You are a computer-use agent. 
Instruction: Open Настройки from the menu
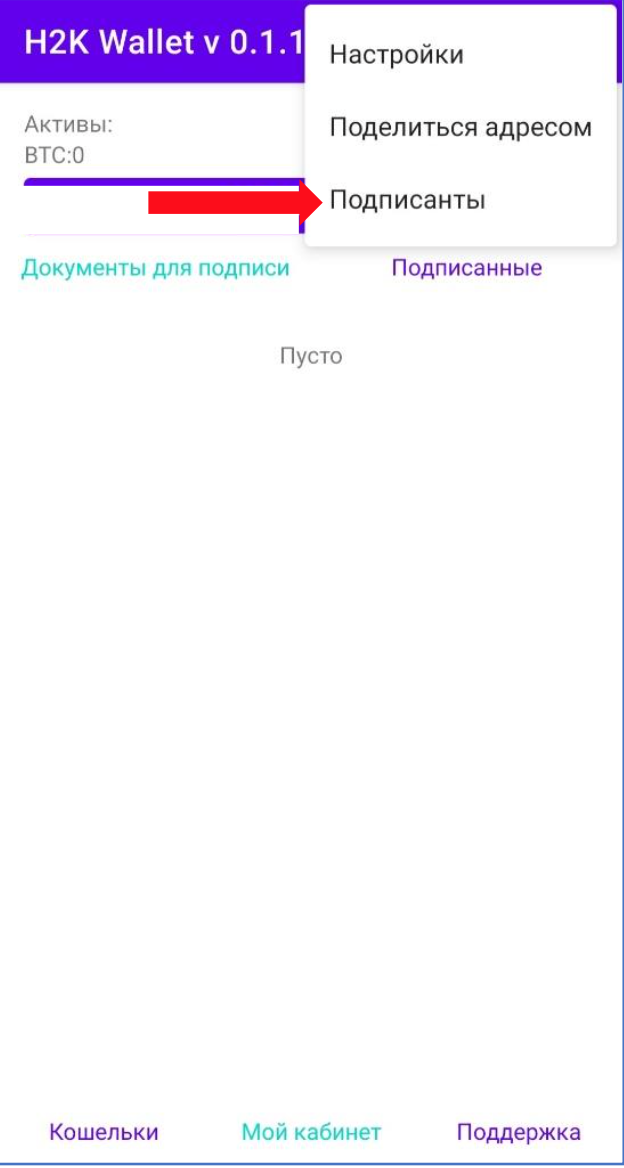tap(397, 54)
